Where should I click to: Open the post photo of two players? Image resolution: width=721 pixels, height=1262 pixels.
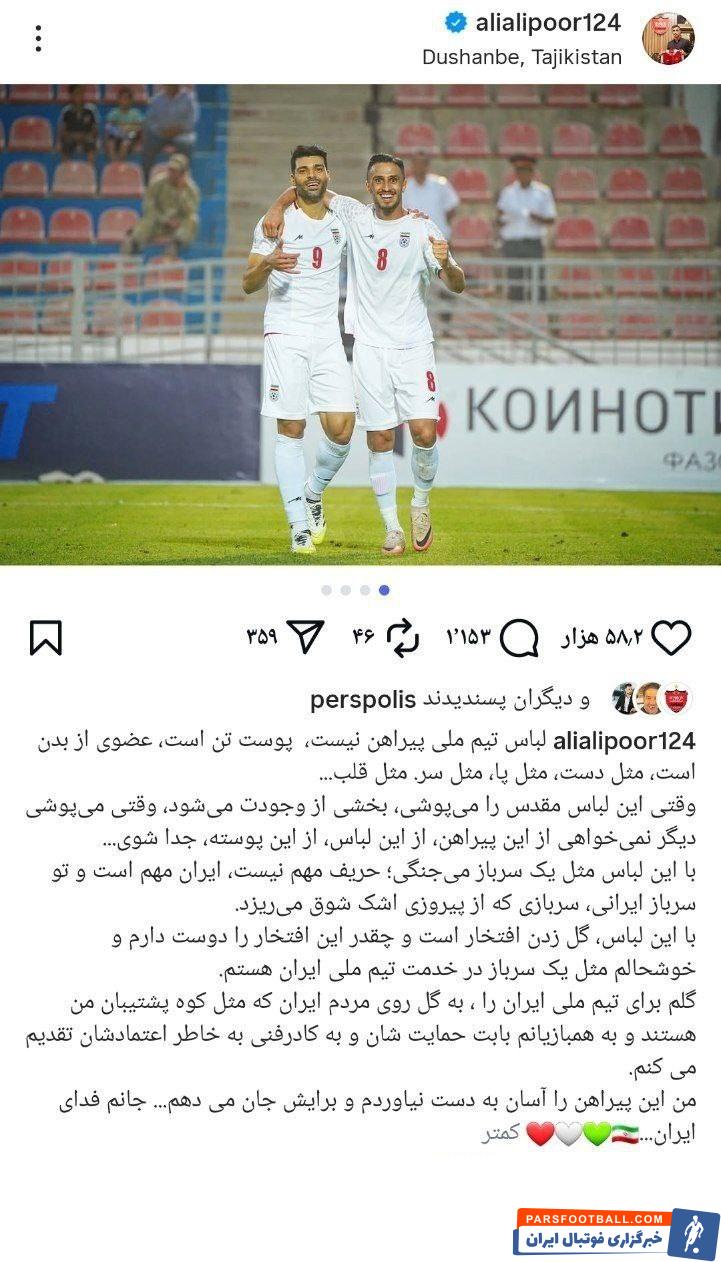pos(360,325)
